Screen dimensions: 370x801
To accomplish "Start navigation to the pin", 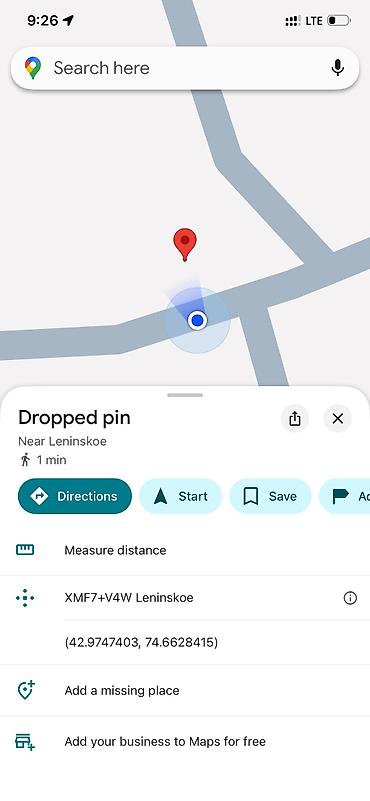I will click(x=180, y=496).
